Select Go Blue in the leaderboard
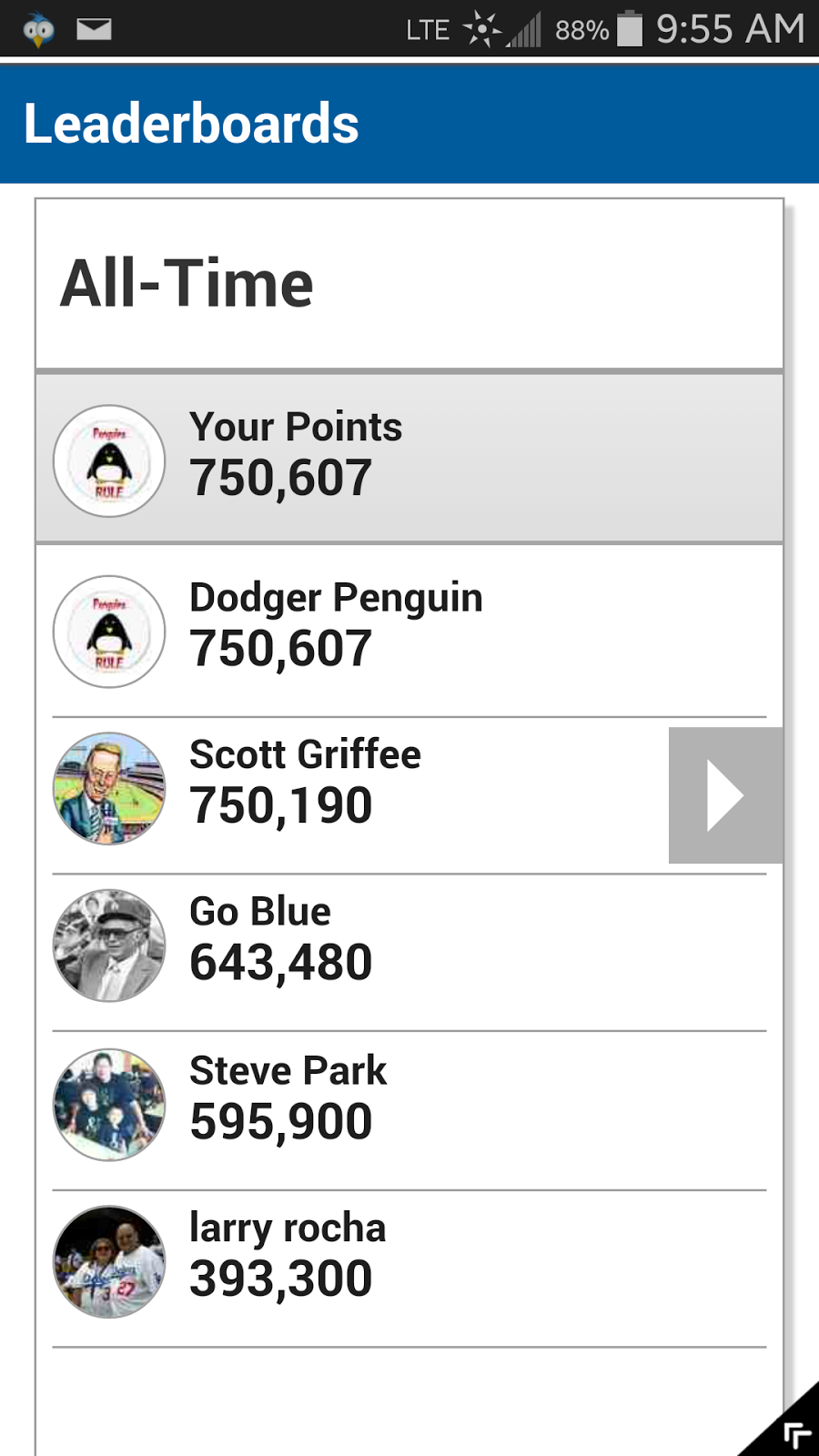 click(x=409, y=953)
